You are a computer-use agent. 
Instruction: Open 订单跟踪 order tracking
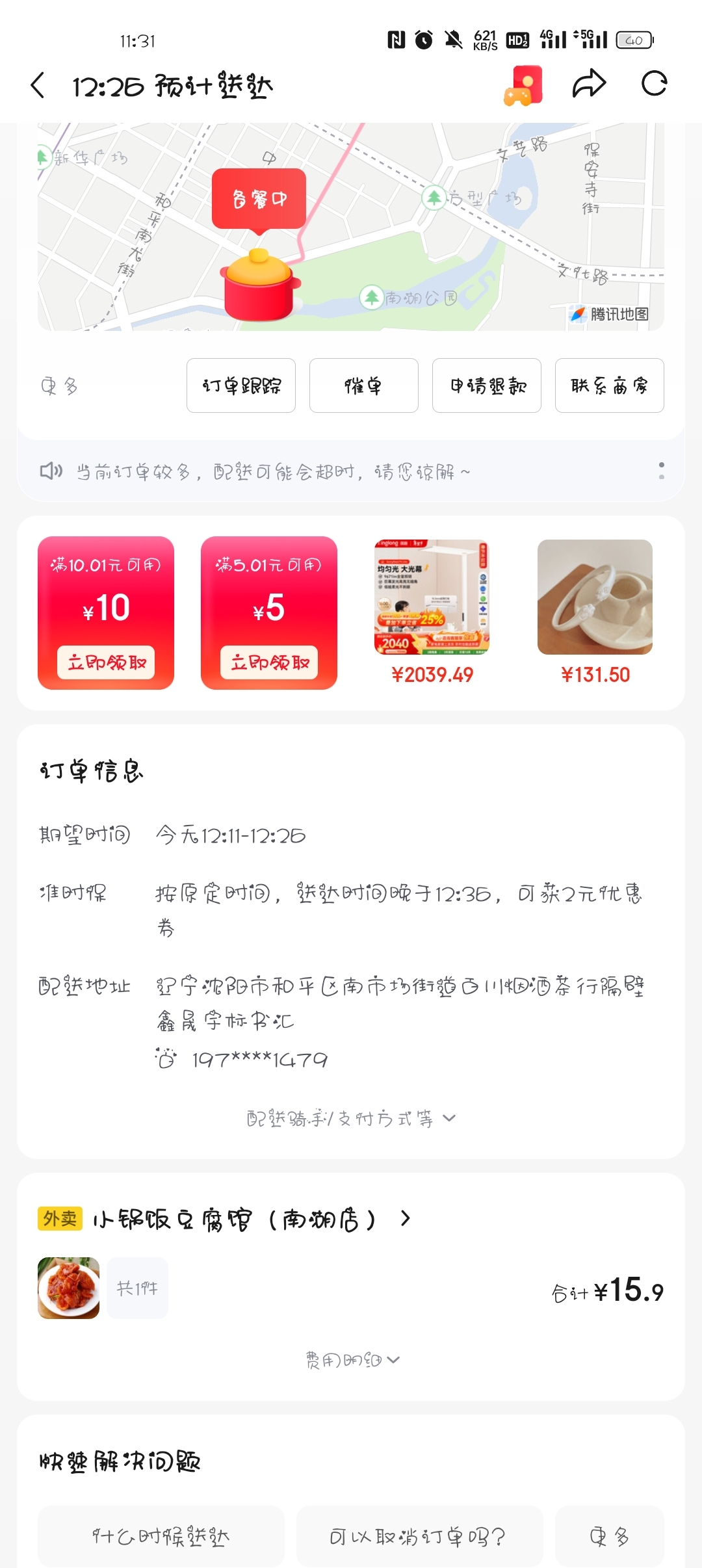coord(241,385)
